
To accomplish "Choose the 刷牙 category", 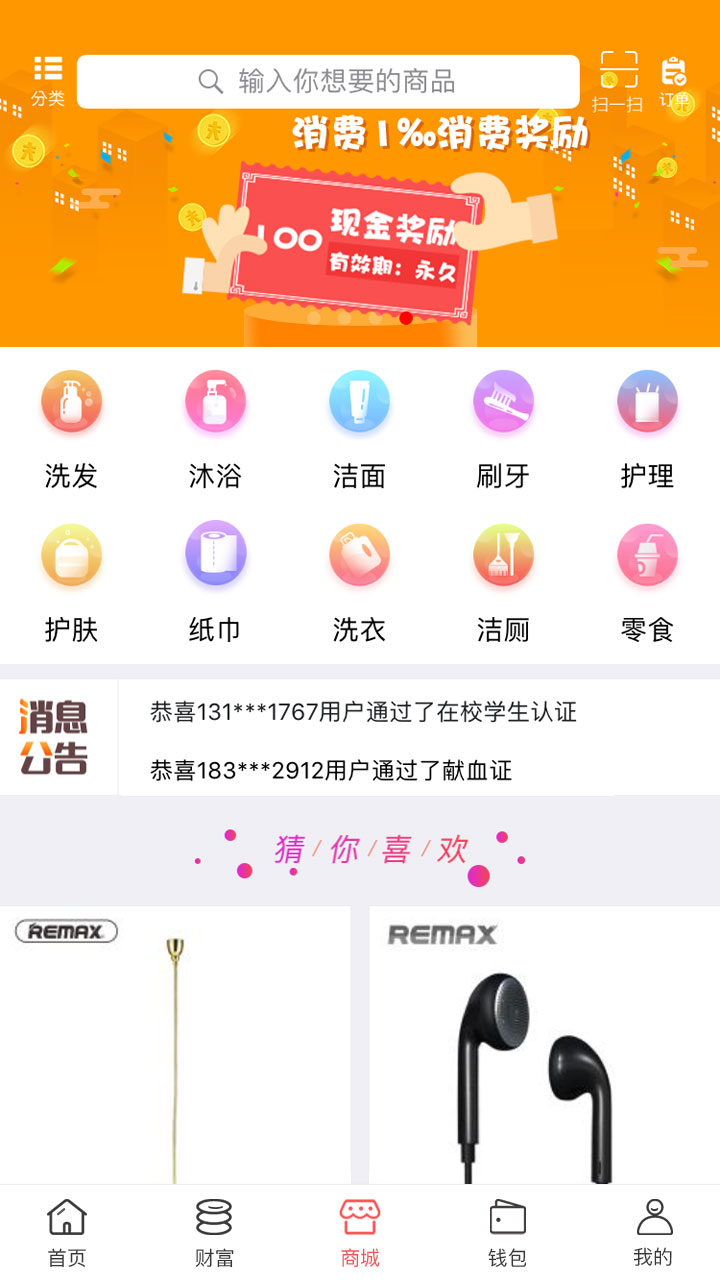I will point(503,430).
